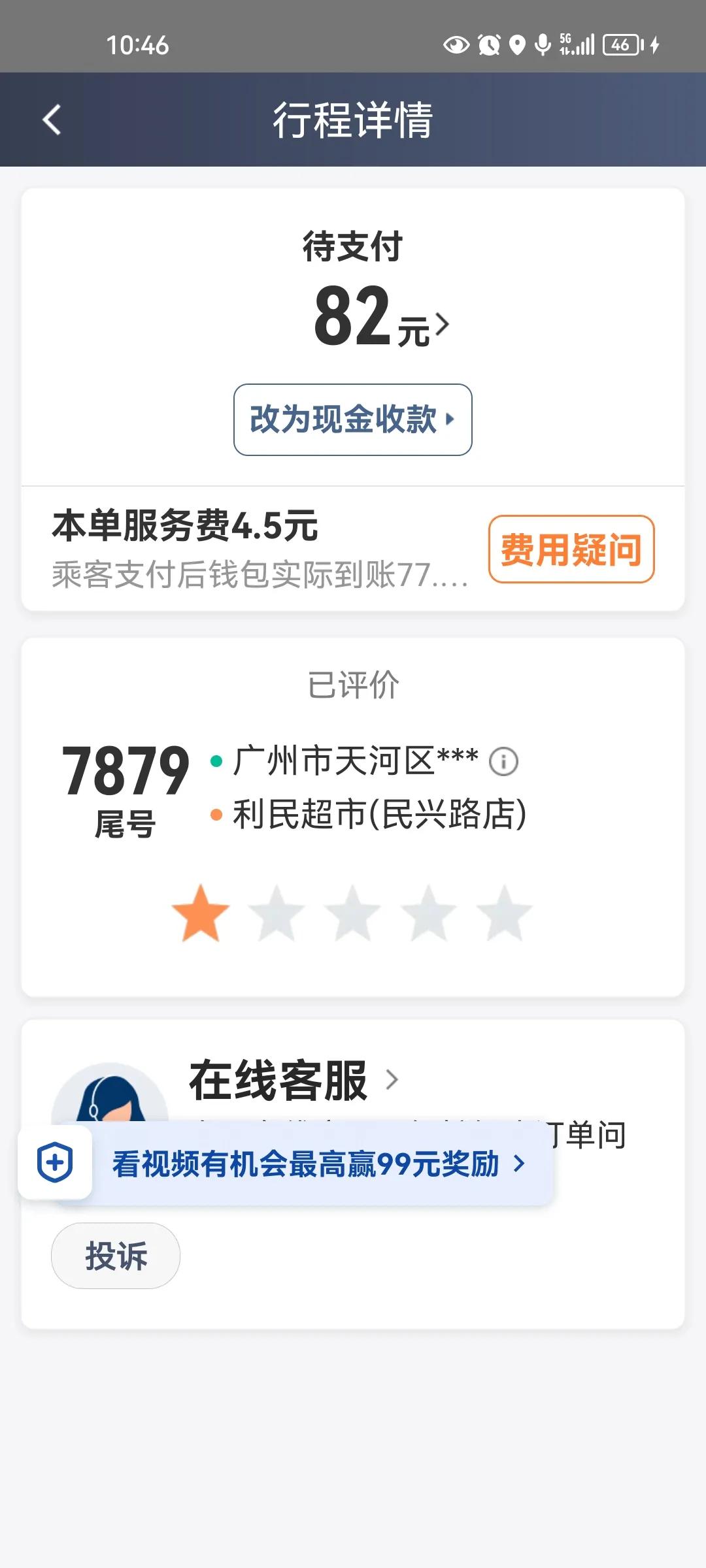Tap the 投诉 complaint option

114,1255
